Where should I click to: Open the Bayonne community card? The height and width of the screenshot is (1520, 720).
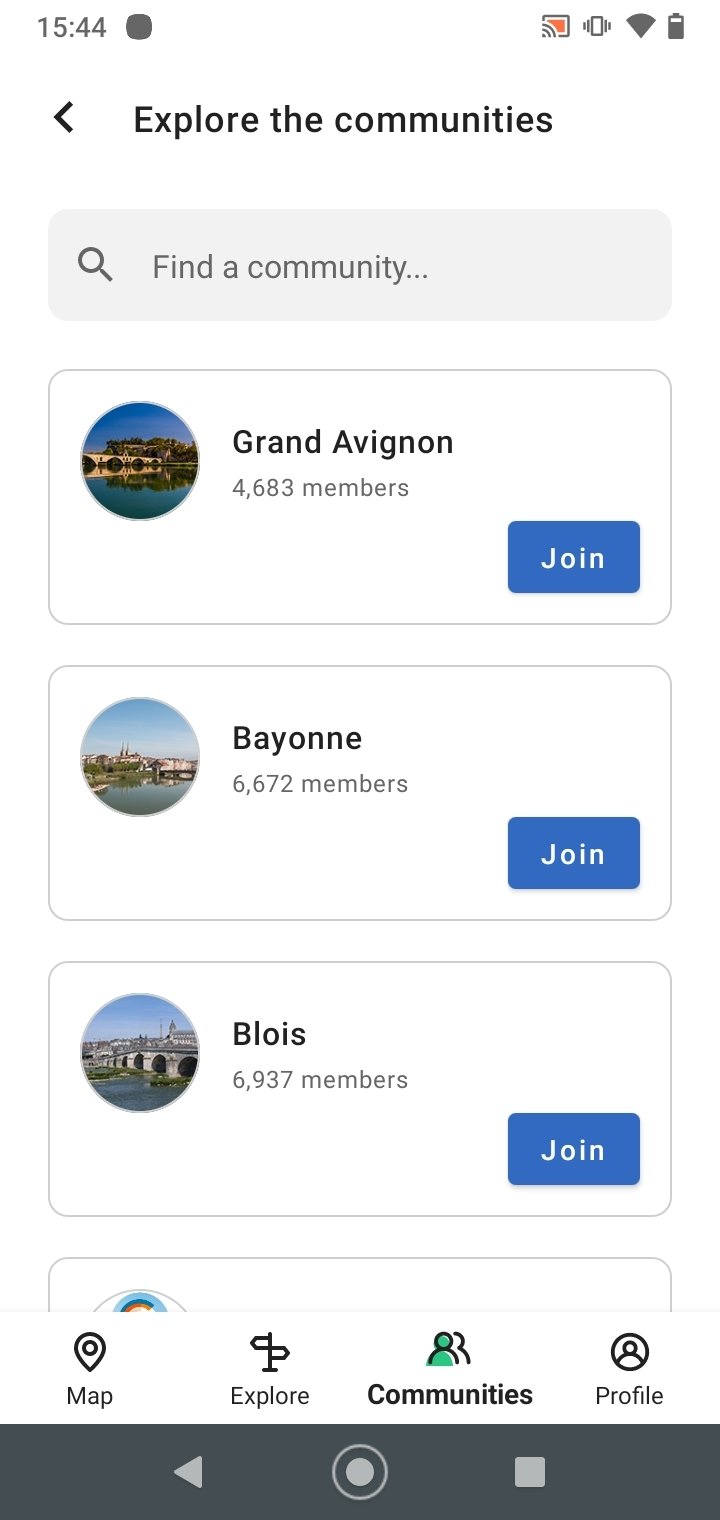pos(360,793)
